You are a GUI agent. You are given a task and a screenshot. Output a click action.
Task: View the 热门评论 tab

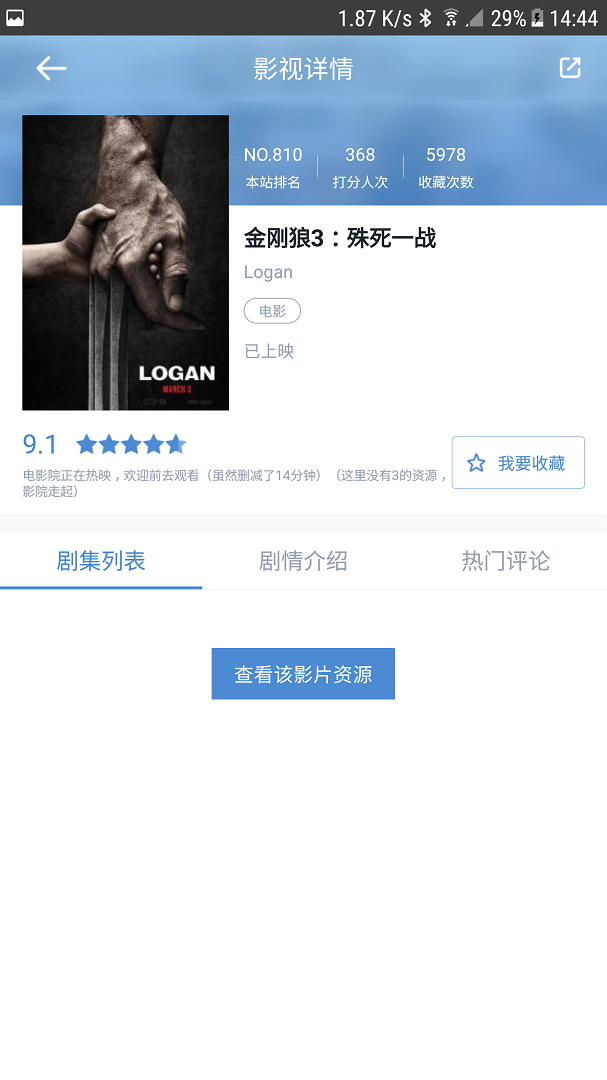point(505,561)
